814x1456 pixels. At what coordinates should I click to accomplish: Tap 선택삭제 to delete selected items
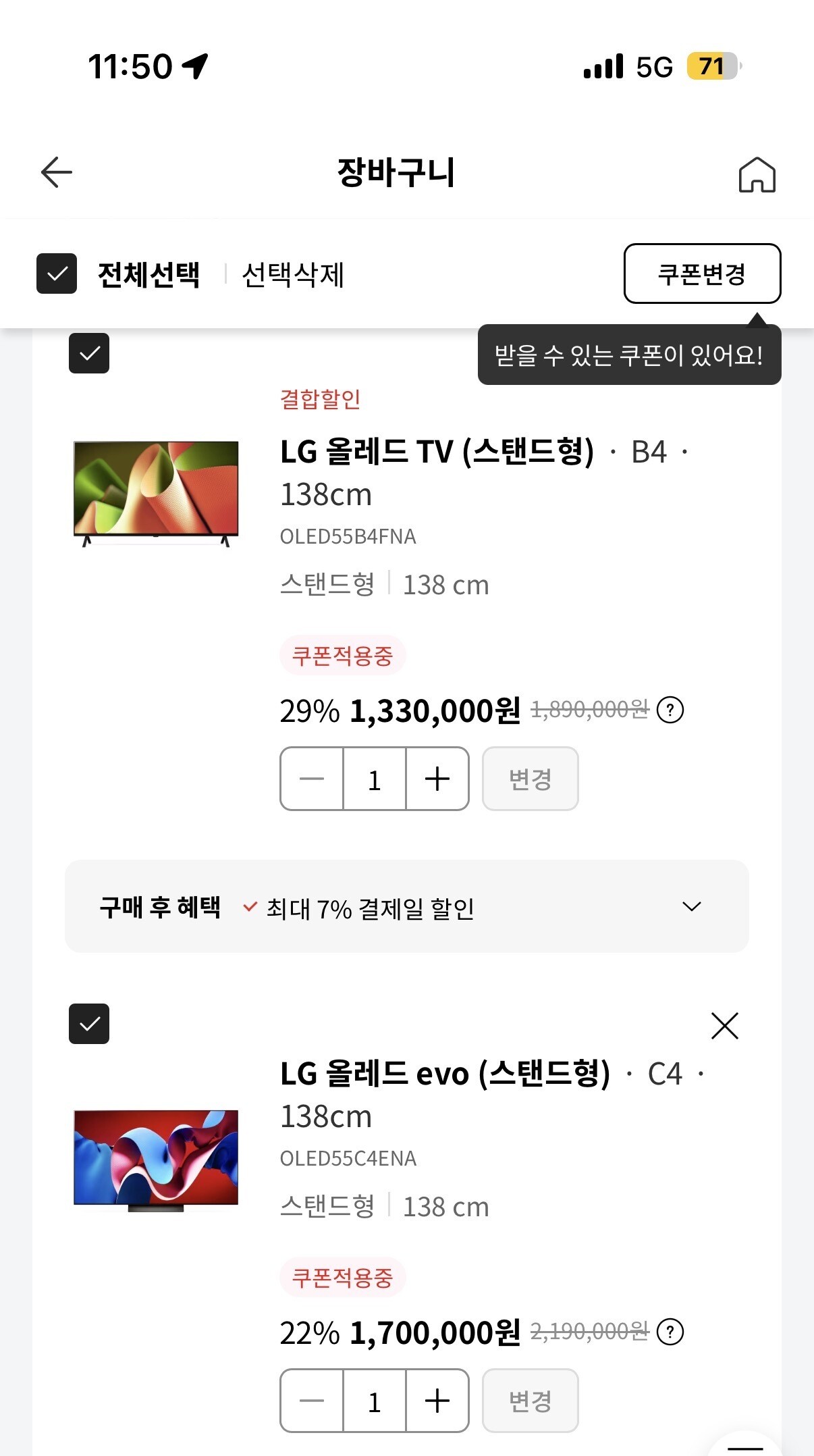click(x=293, y=275)
